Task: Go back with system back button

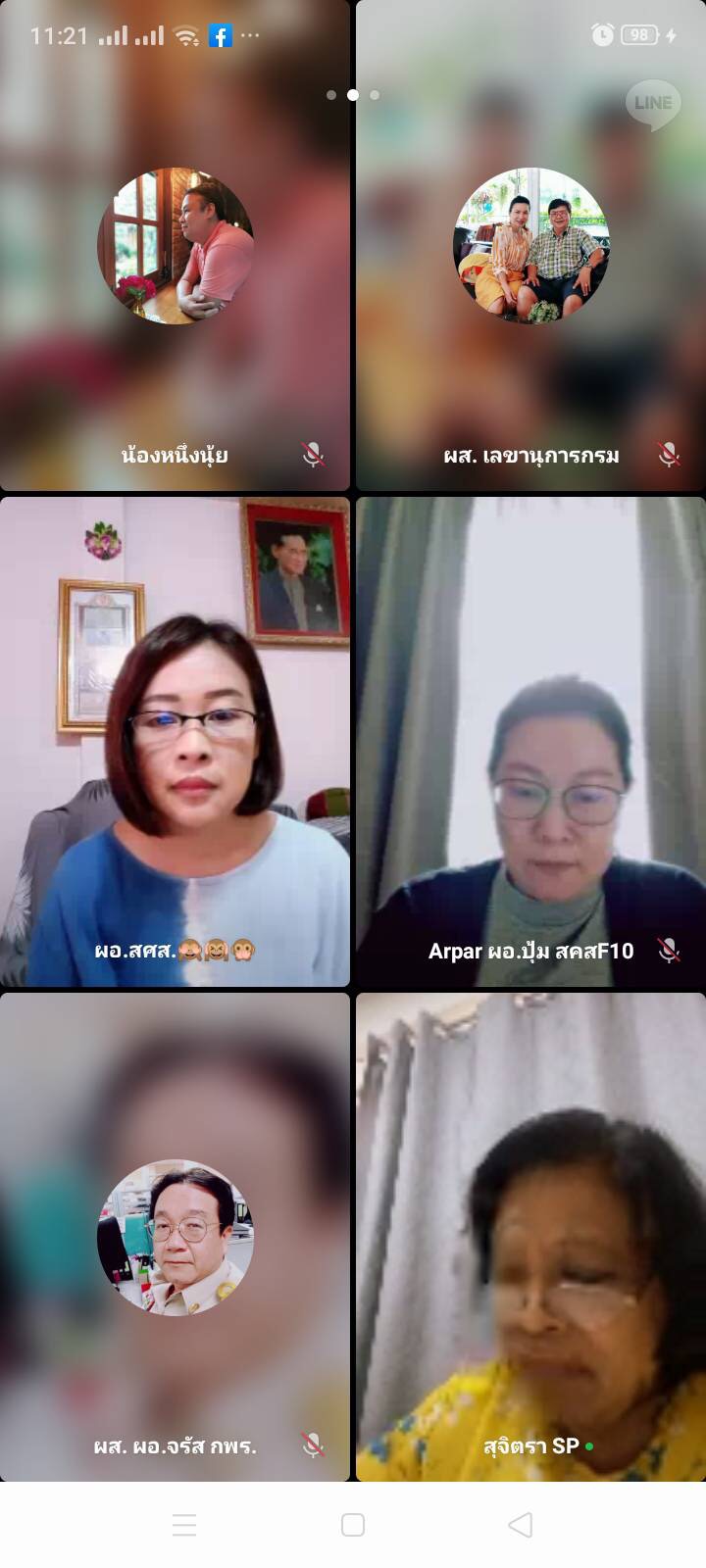Action: pos(521,1525)
